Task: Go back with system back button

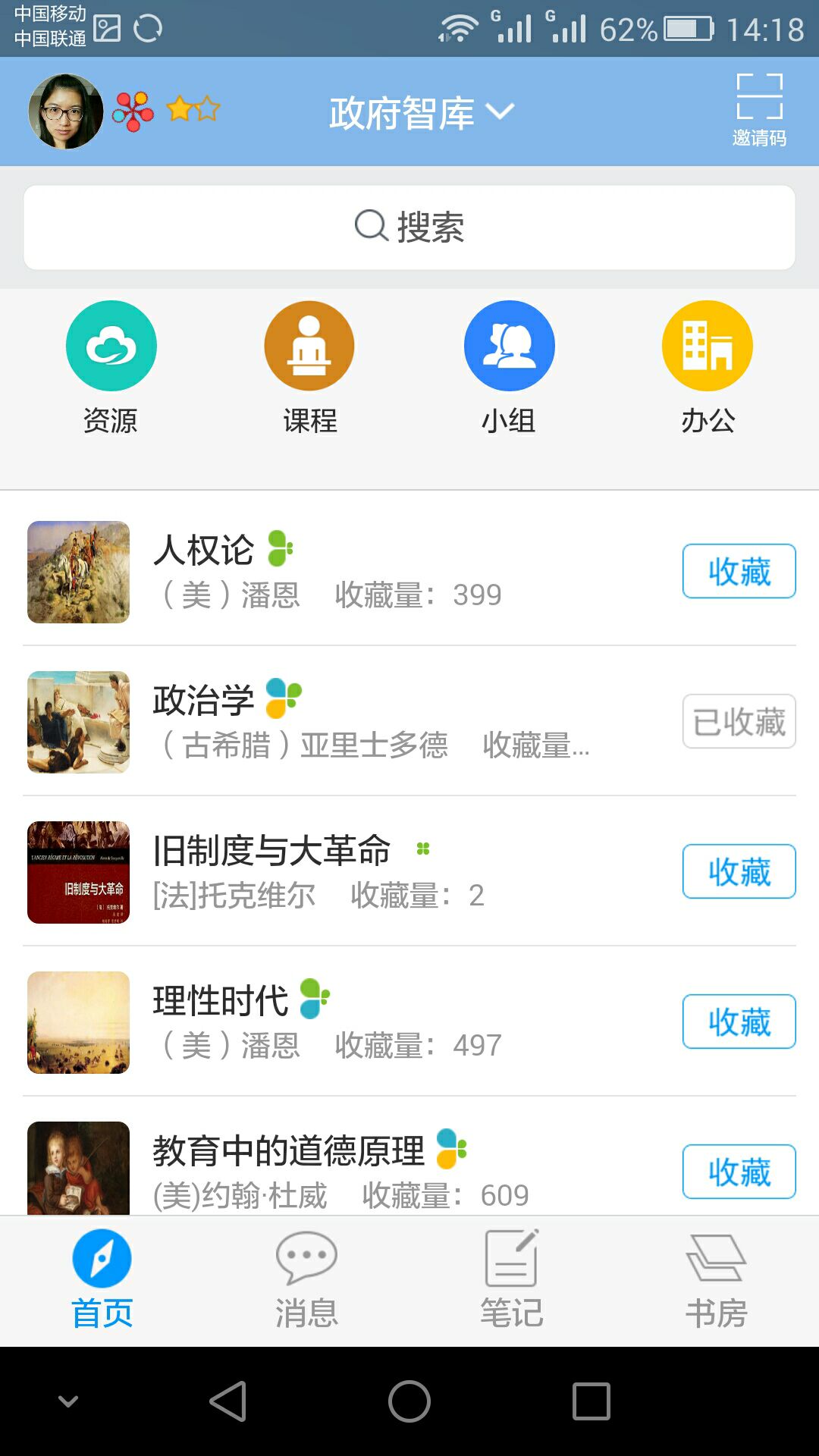Action: [x=227, y=1401]
